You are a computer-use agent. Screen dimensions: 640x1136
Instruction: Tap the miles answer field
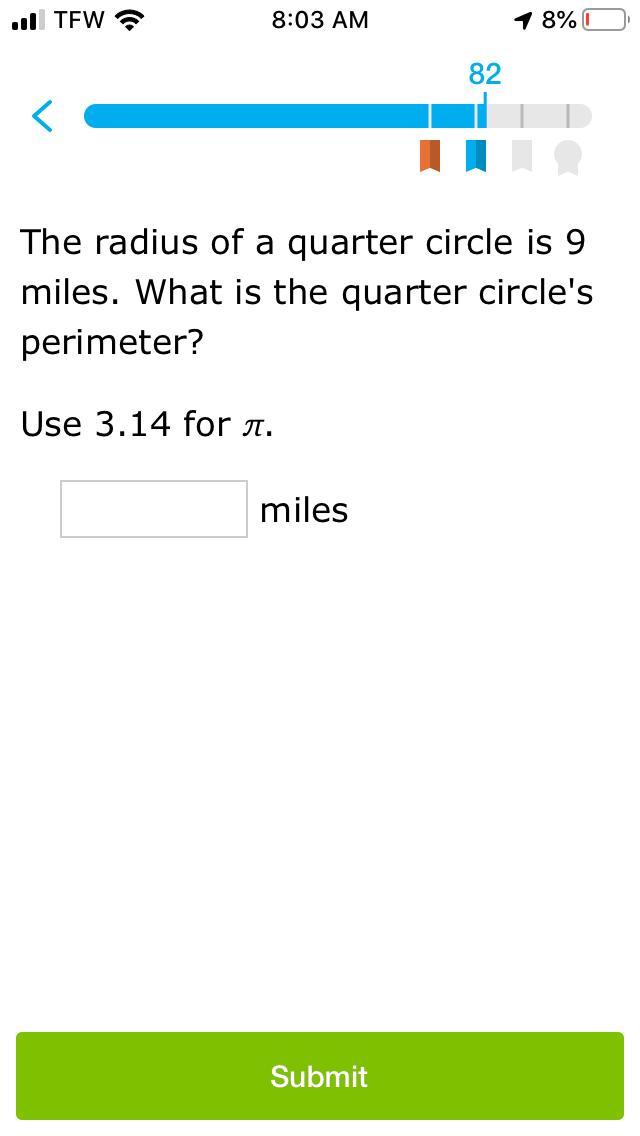coord(154,509)
